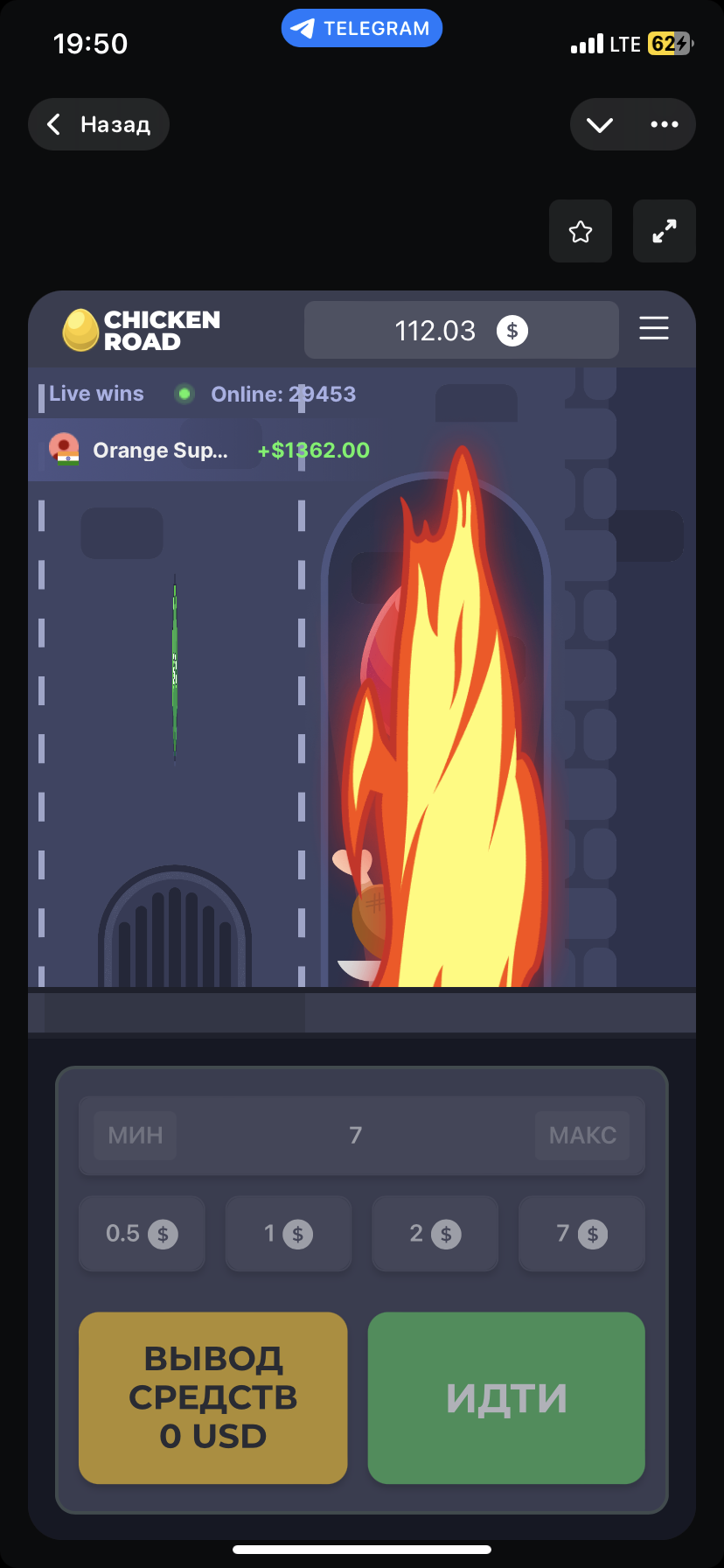Screen dimensions: 724x1568
Task: Return to Telegram via the status pill
Action: [362, 28]
